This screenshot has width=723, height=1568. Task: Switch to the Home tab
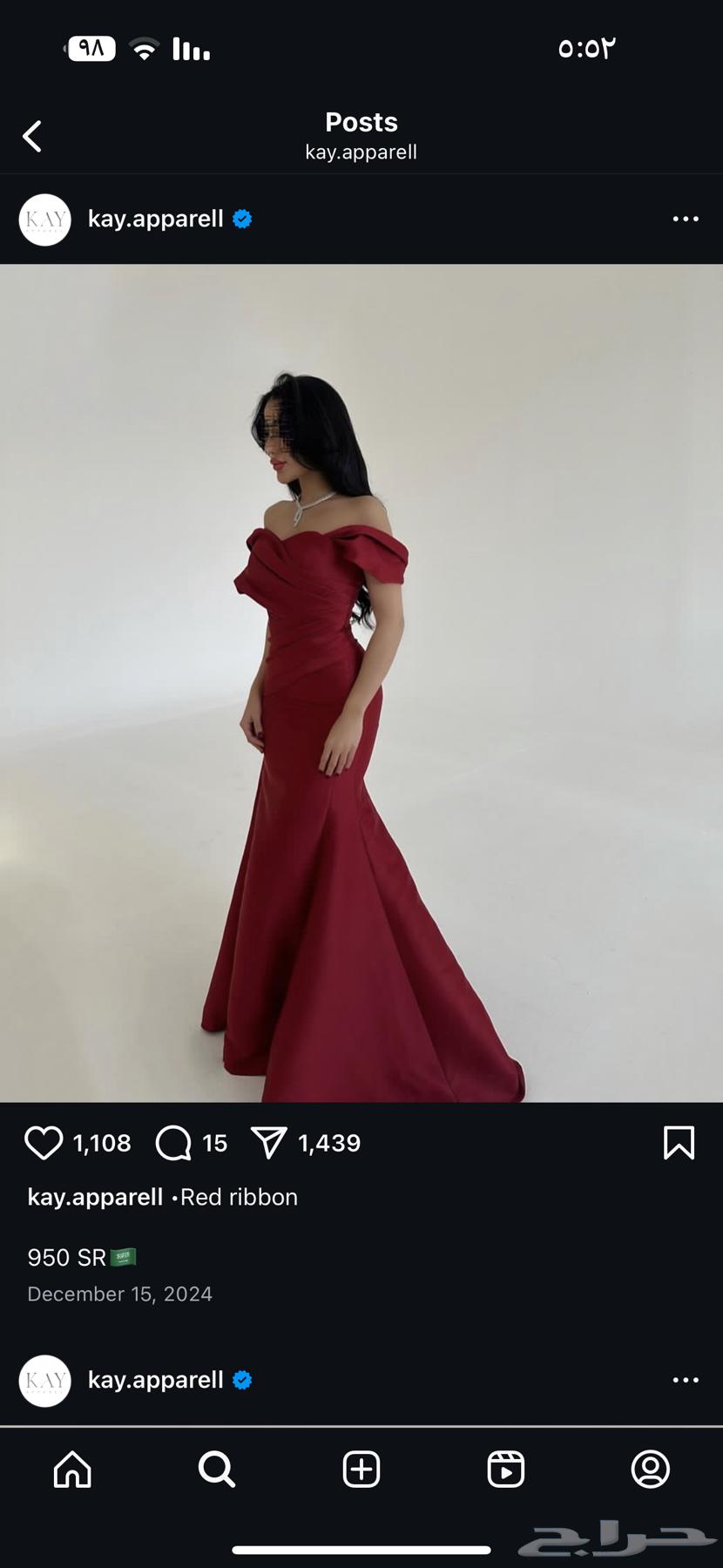click(x=72, y=1470)
